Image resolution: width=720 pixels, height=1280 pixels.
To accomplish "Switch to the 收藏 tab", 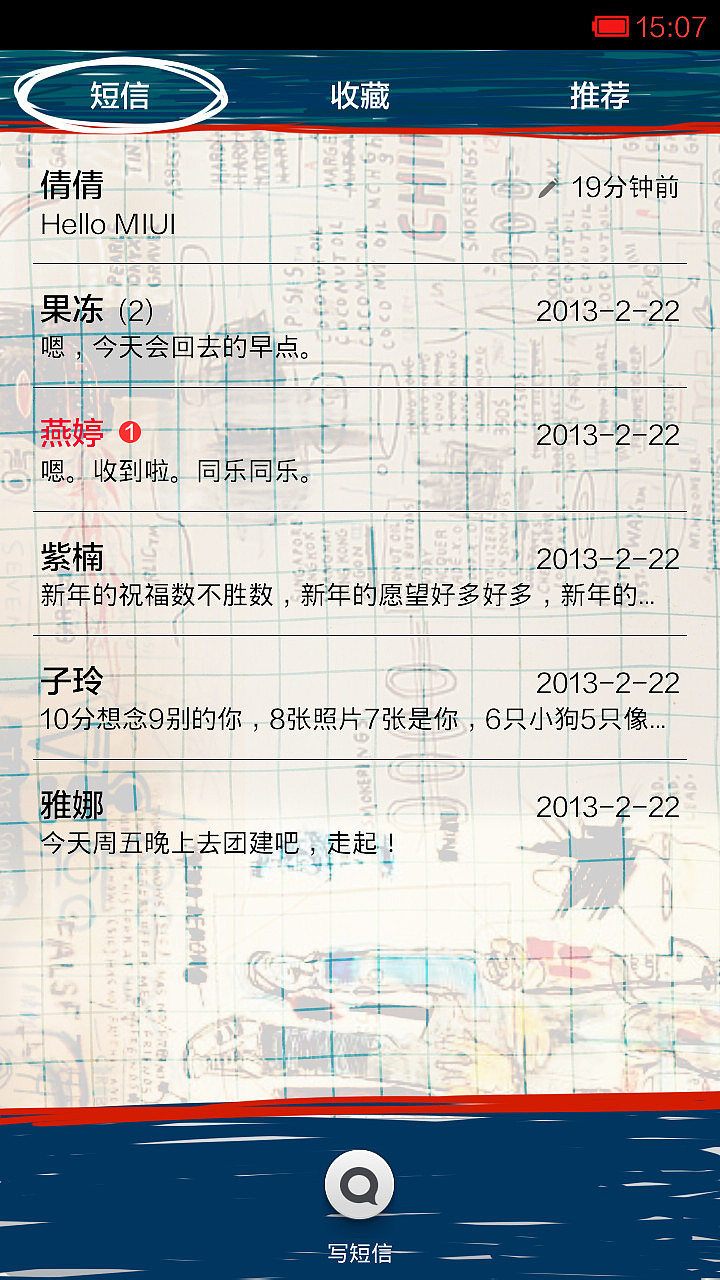I will [x=360, y=96].
